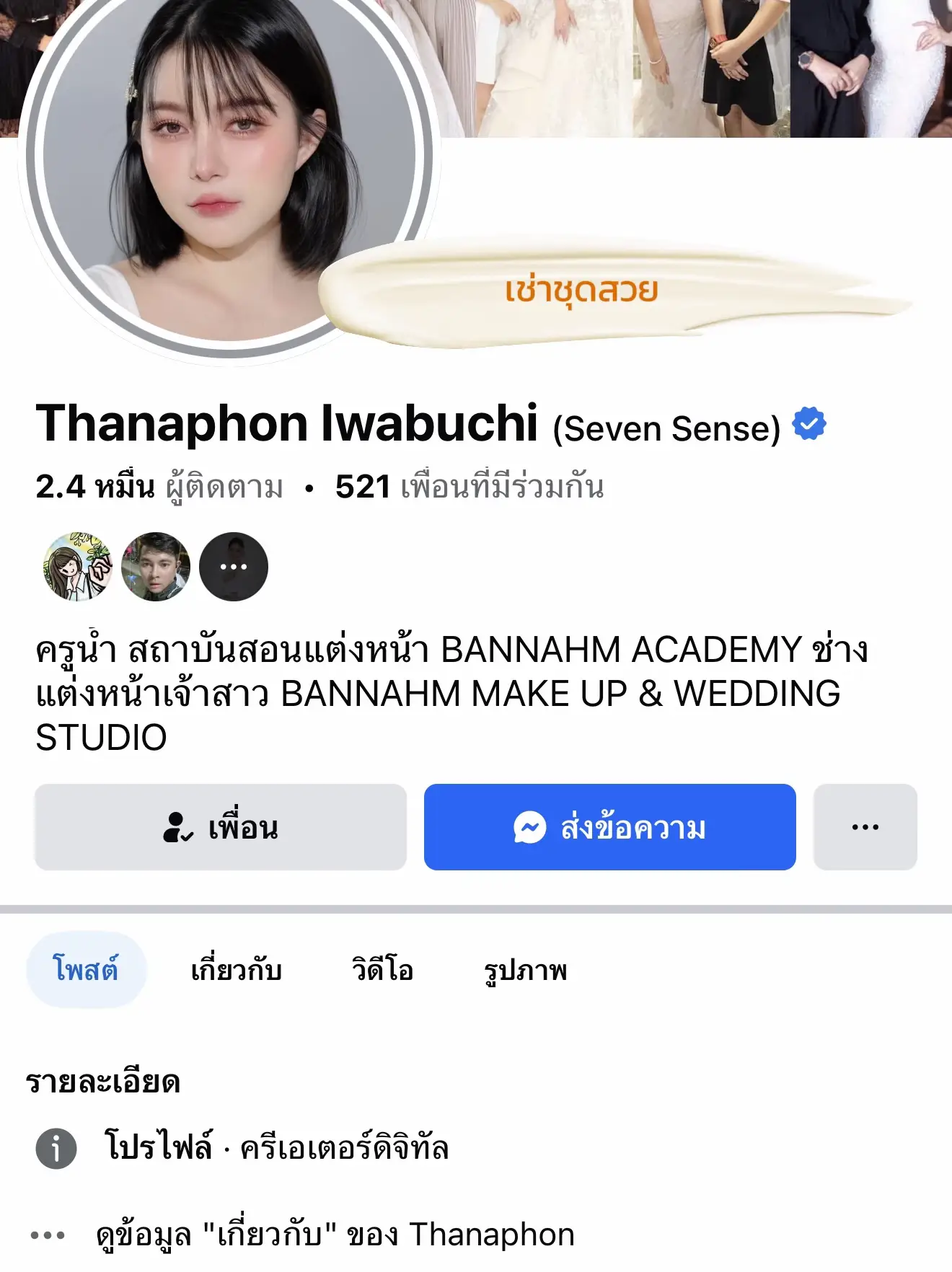Switch to the เกี่ยวกับ tab
This screenshot has width=952, height=1272.
tap(236, 971)
